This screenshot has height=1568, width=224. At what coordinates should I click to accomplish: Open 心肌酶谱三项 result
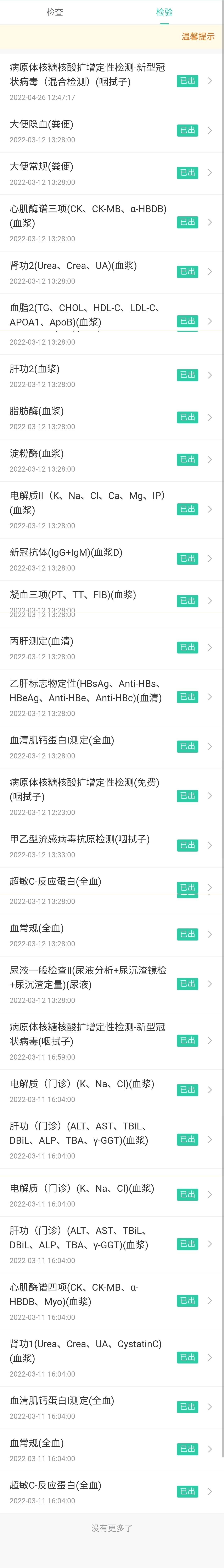(112, 222)
